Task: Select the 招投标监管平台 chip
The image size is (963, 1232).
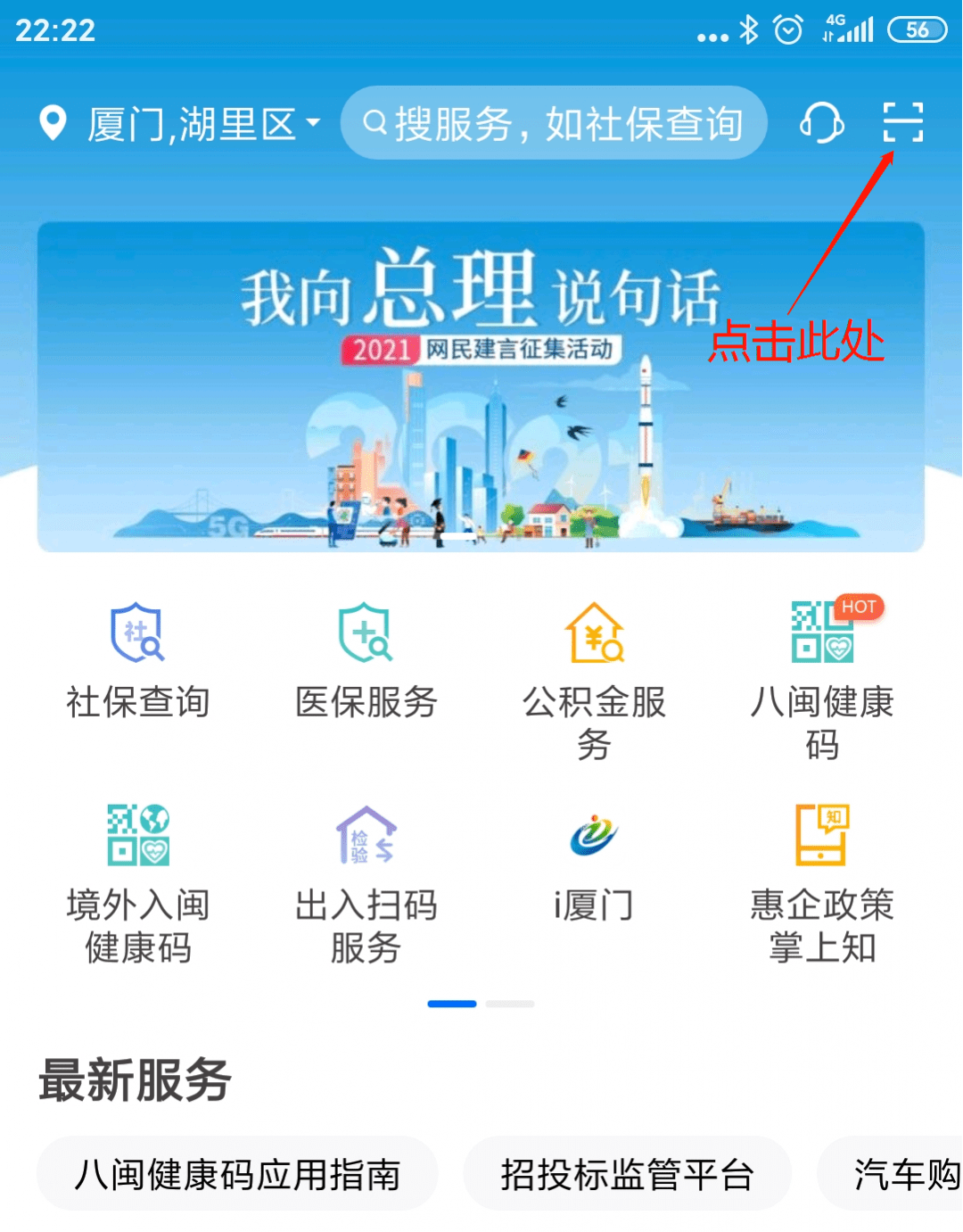Action: coord(627,1174)
